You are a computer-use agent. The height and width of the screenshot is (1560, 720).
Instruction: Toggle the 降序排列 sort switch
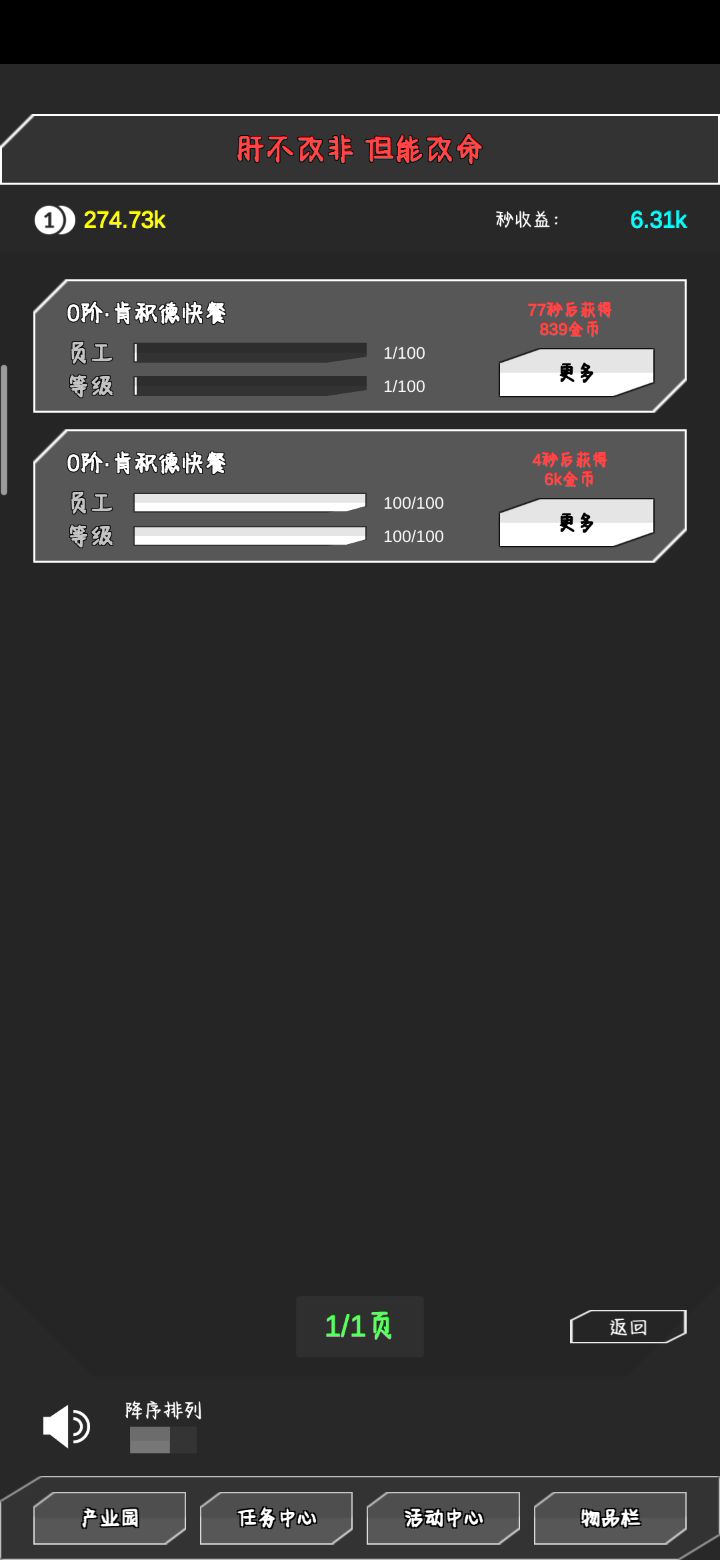163,1440
